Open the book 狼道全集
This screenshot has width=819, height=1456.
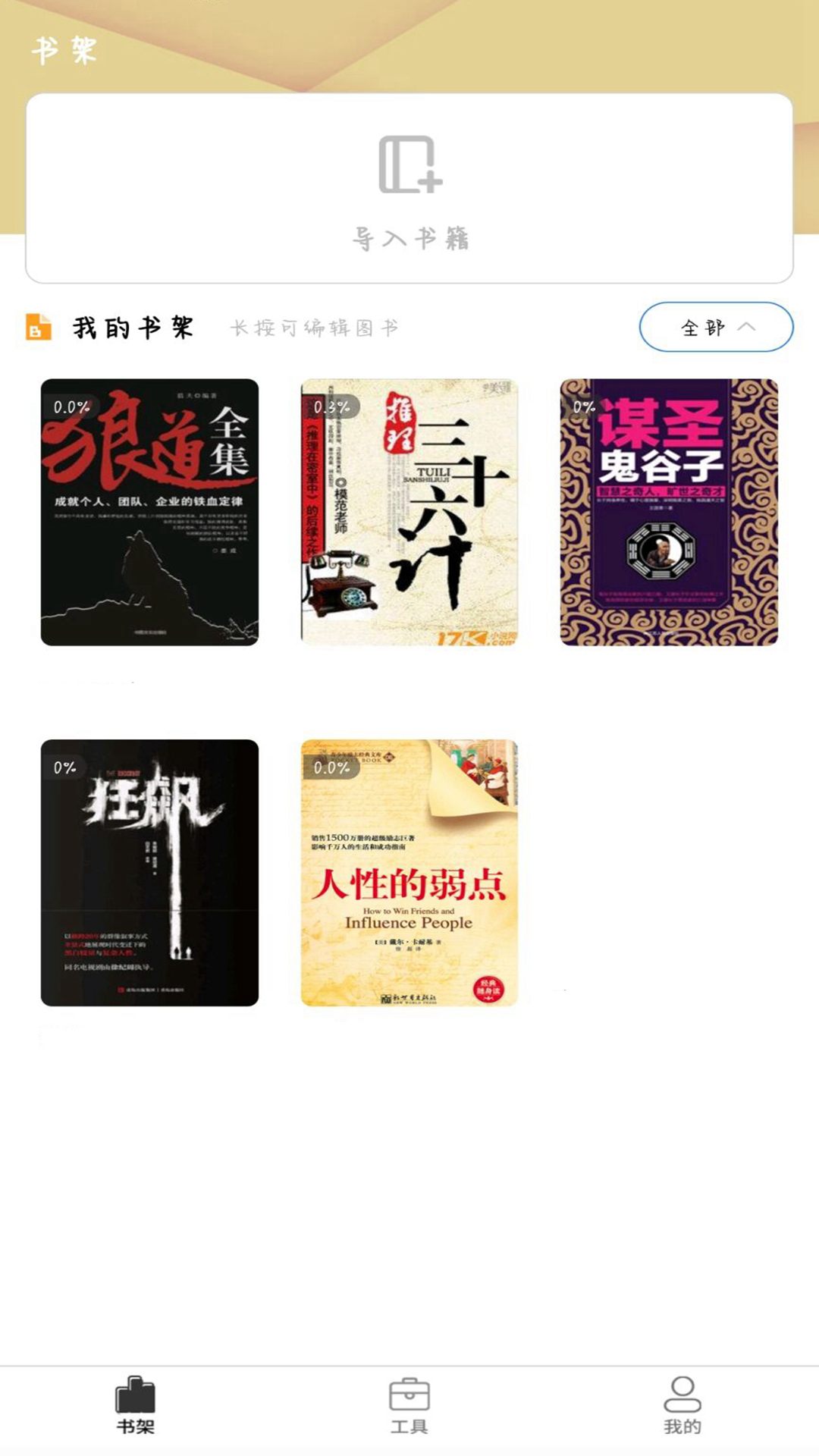click(x=149, y=513)
